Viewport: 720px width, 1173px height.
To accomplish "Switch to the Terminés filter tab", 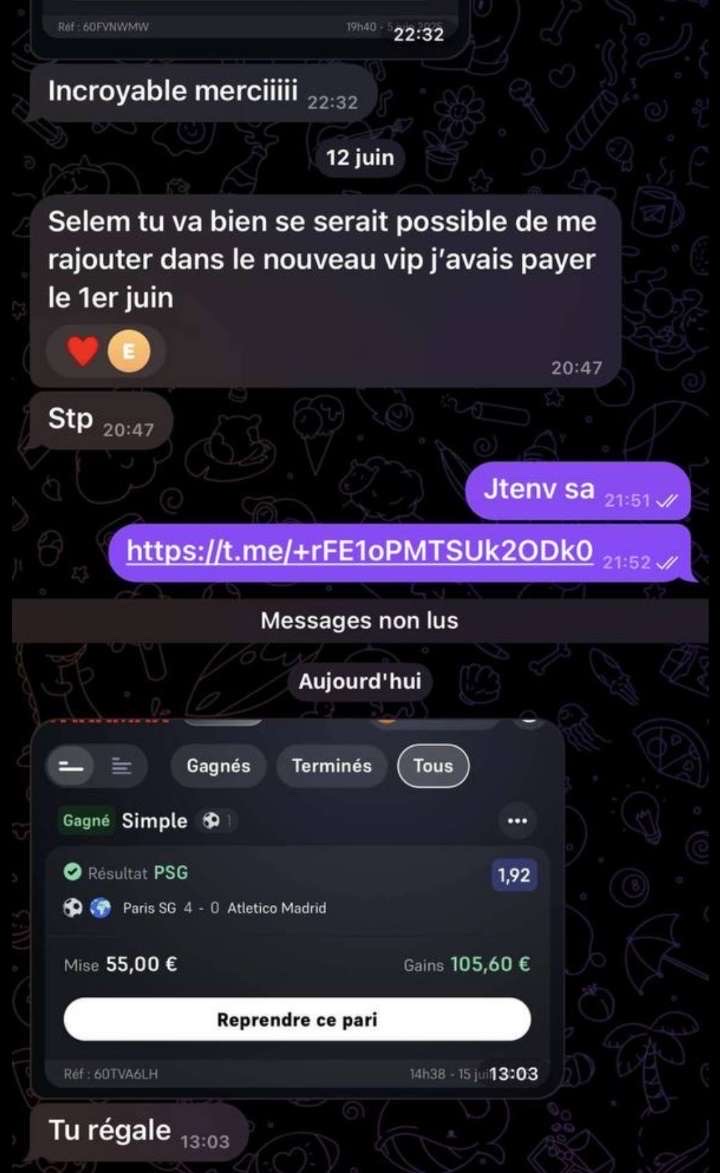I will coord(331,766).
